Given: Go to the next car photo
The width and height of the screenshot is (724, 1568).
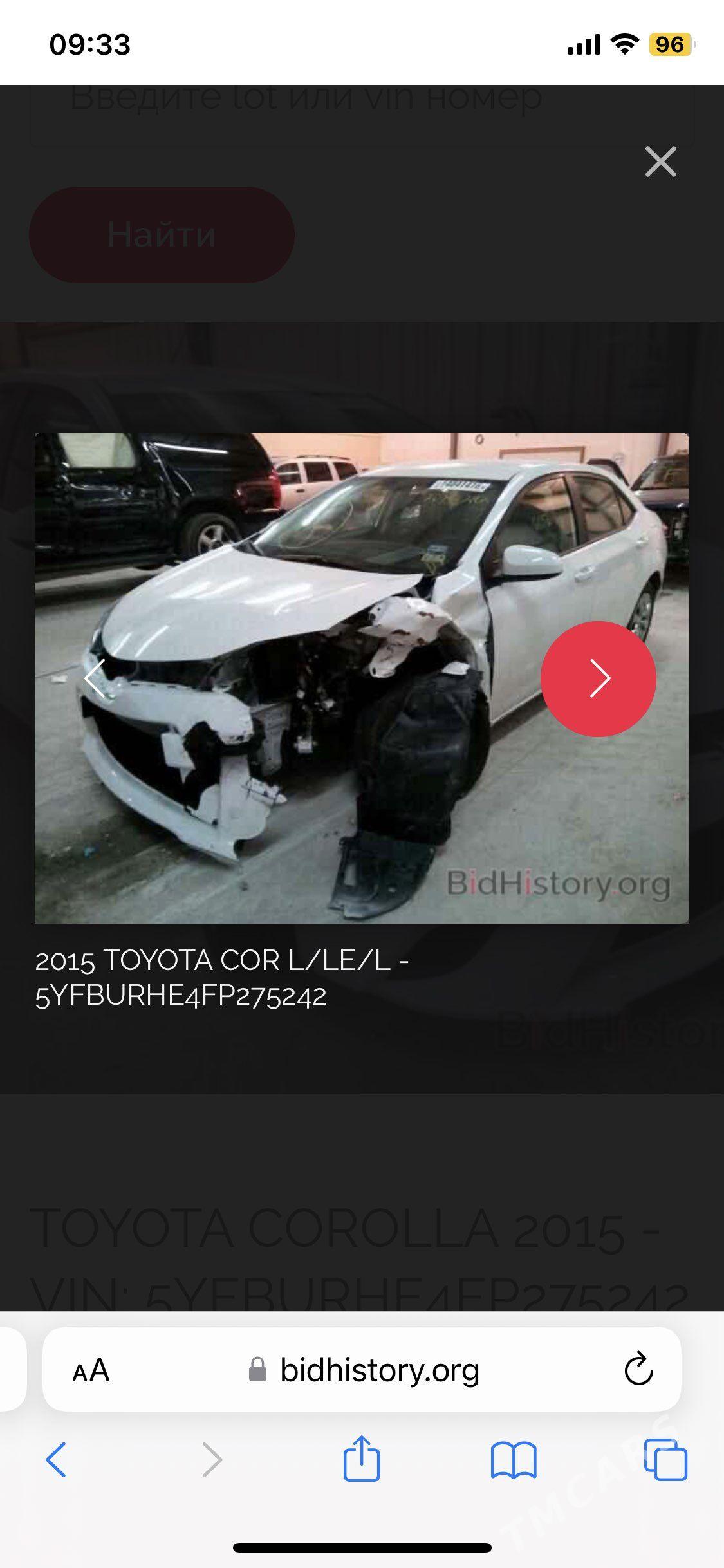Looking at the screenshot, I should [x=599, y=678].
